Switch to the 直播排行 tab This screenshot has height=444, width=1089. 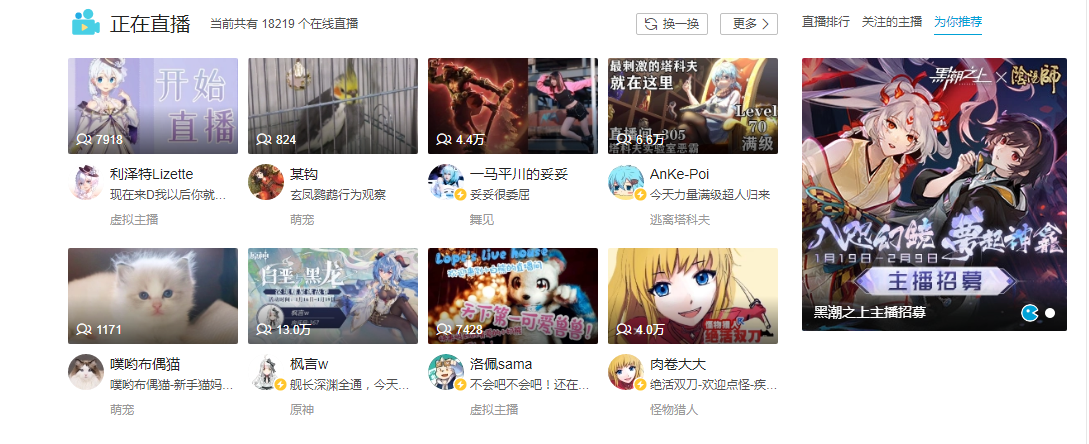[826, 21]
